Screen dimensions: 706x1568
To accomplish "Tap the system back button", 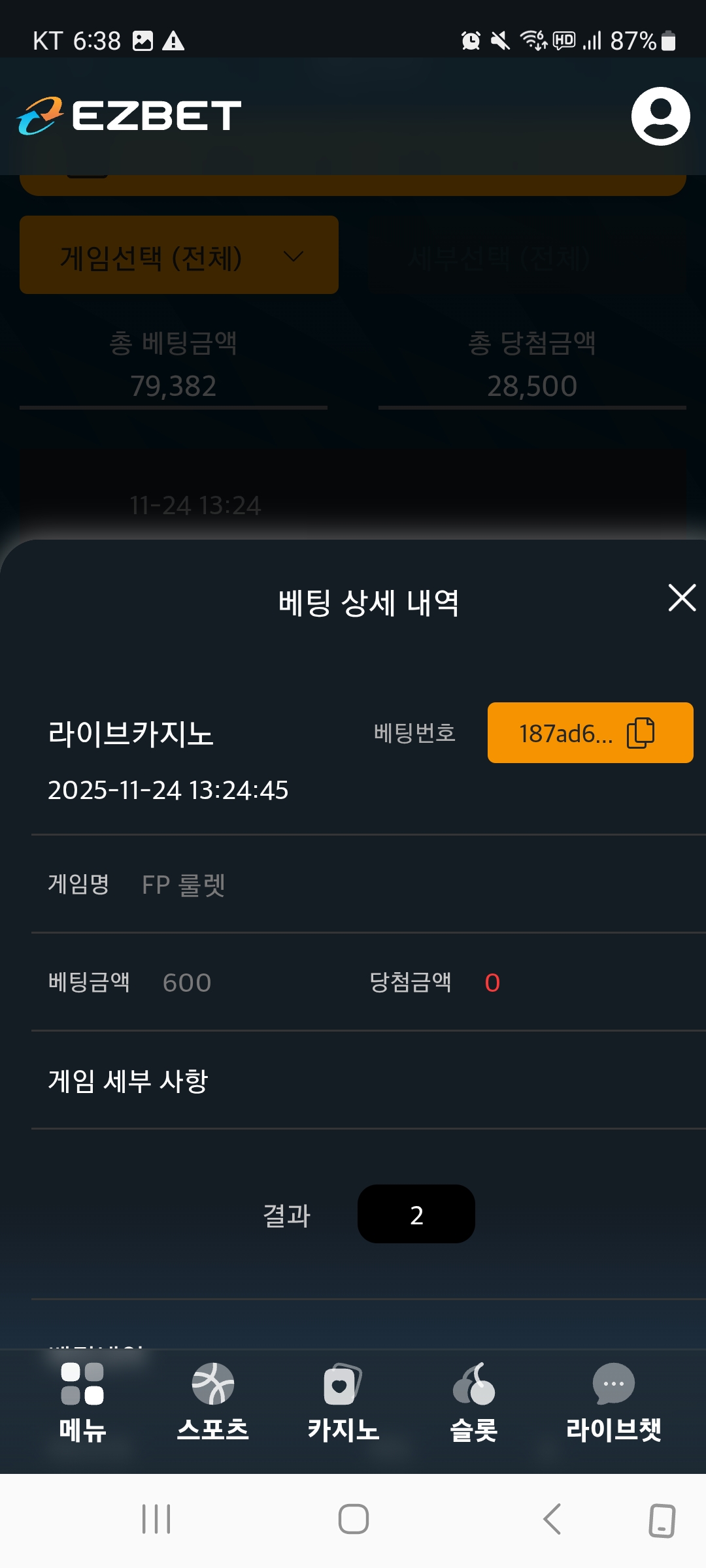I will pyautogui.click(x=552, y=1518).
